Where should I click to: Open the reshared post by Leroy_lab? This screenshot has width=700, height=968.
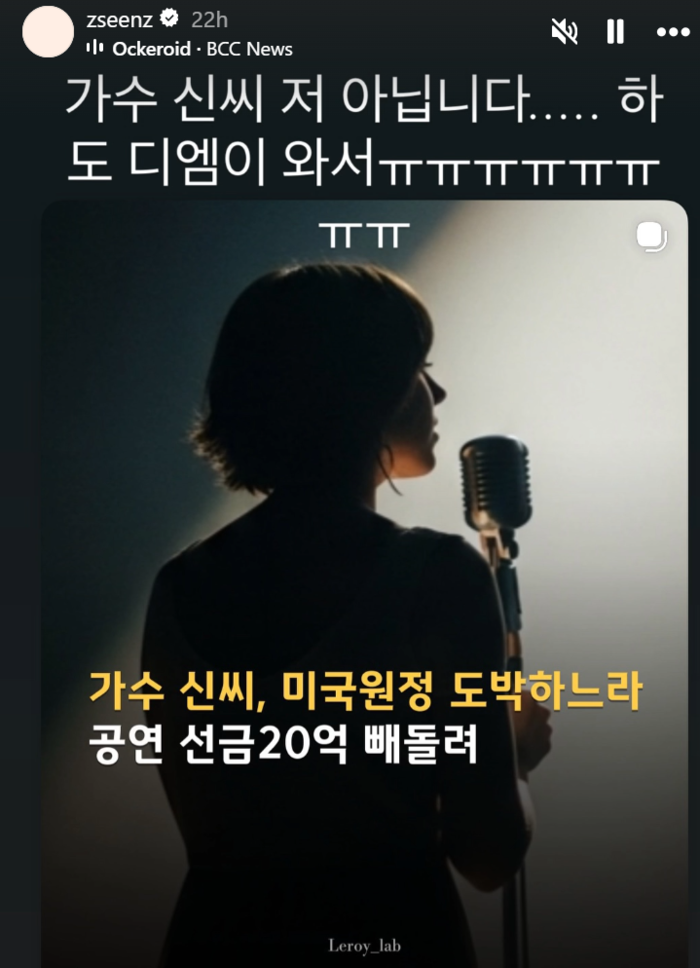pos(364,580)
